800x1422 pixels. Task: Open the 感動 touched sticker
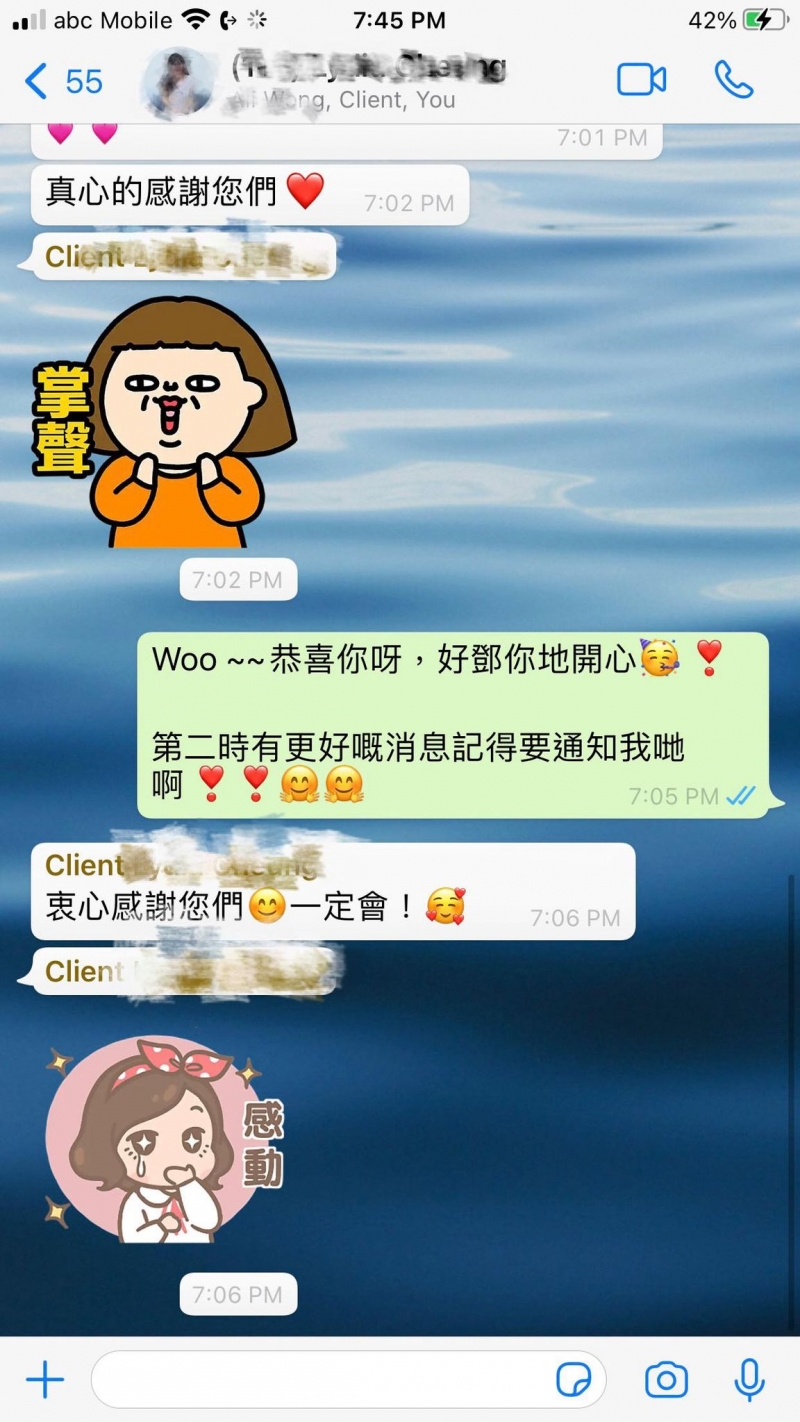pyautogui.click(x=165, y=1140)
